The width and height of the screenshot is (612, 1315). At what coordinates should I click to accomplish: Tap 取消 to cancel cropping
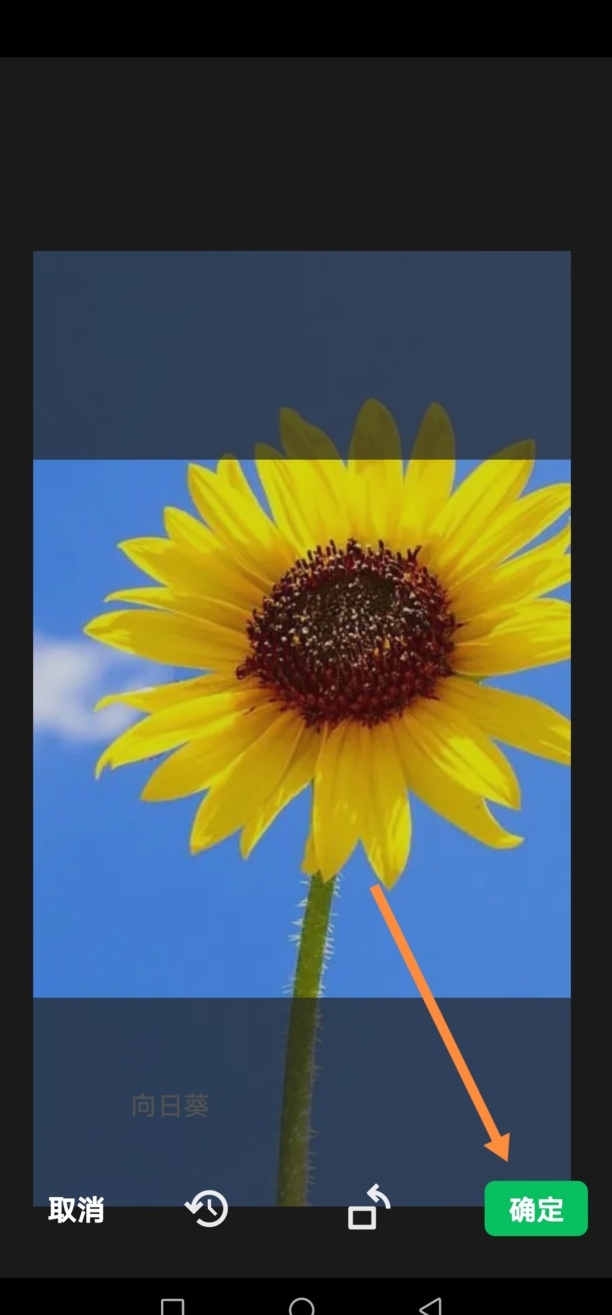pos(76,1210)
